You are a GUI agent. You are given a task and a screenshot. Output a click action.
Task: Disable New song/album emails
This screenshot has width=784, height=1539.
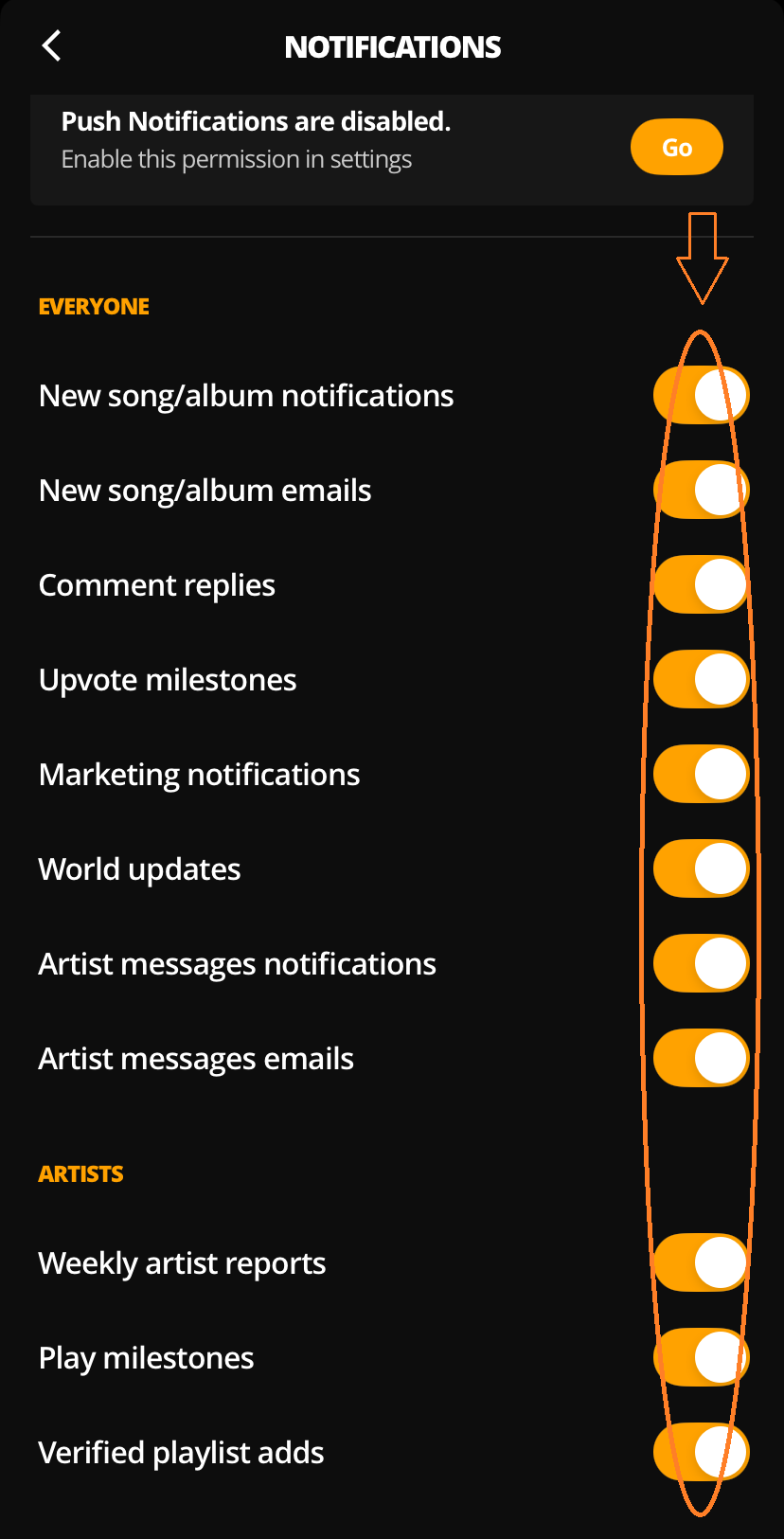point(701,490)
